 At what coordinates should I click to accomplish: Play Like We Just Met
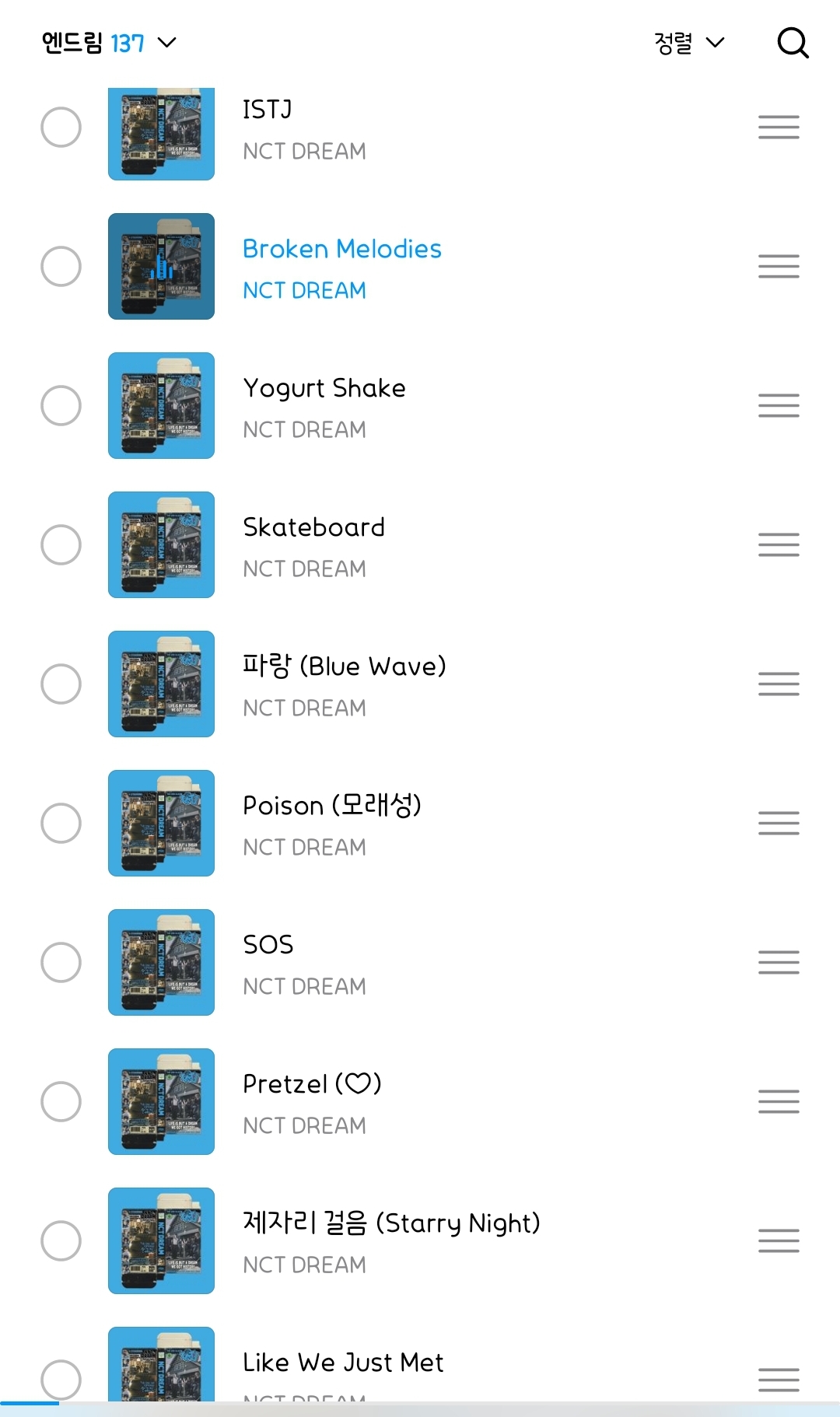click(x=343, y=1363)
